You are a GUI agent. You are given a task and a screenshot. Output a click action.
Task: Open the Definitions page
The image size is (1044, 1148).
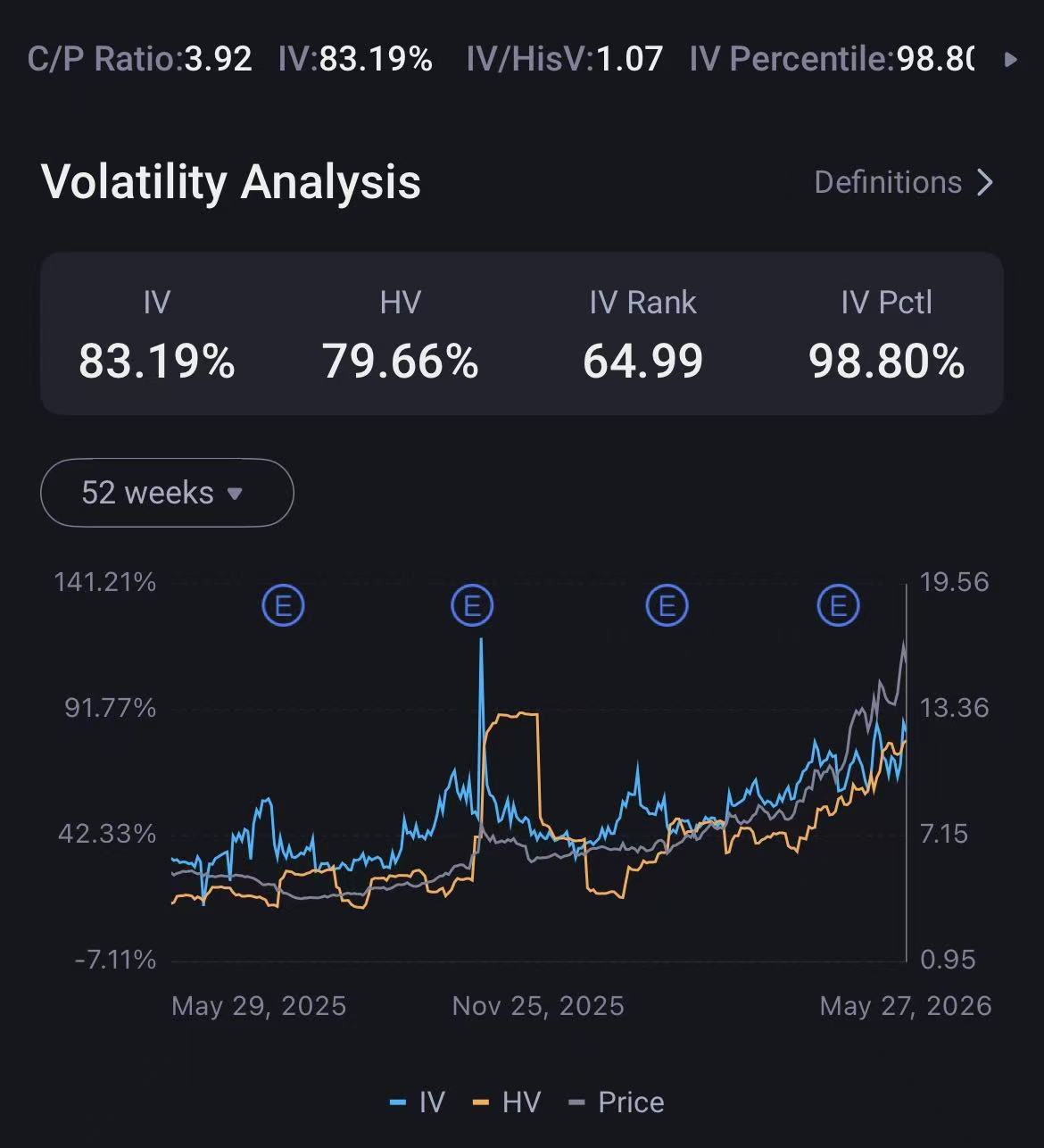pyautogui.click(x=904, y=182)
